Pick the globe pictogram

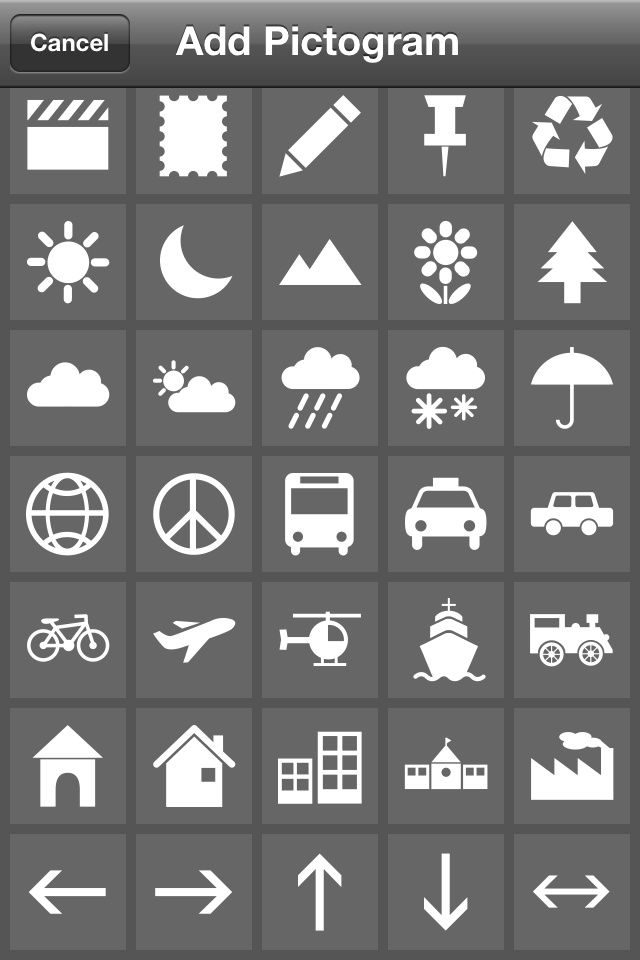[68, 514]
